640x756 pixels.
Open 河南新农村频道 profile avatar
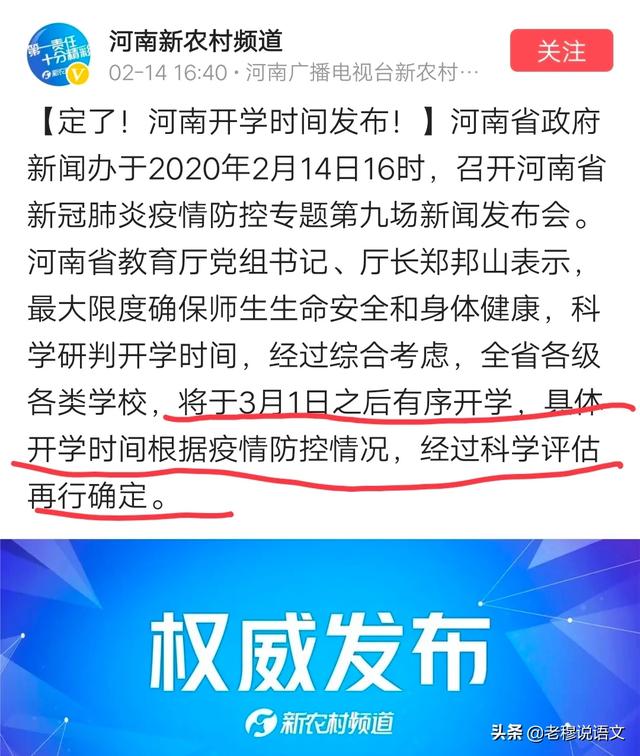[x=58, y=53]
